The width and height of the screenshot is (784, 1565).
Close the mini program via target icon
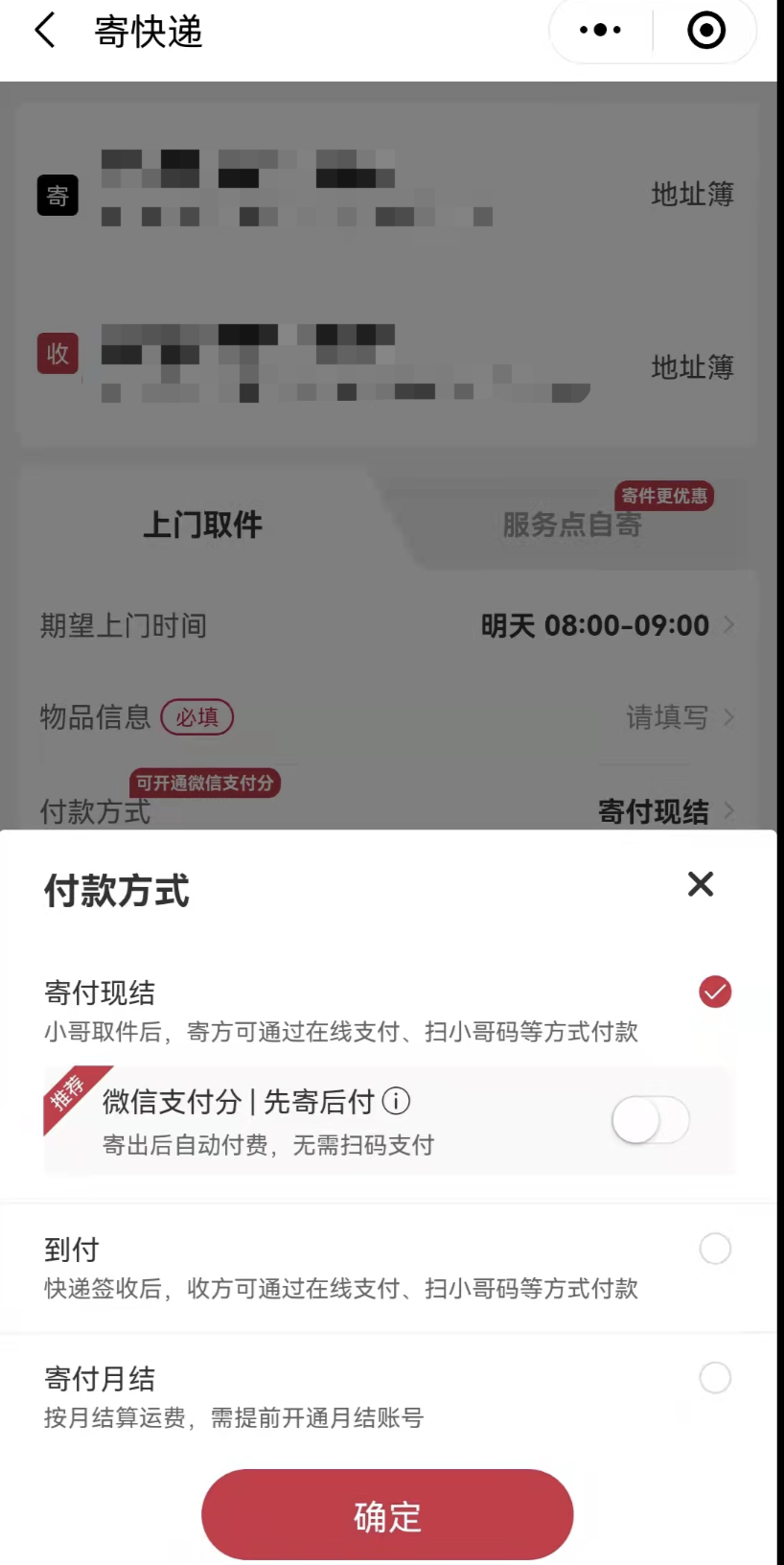706,31
